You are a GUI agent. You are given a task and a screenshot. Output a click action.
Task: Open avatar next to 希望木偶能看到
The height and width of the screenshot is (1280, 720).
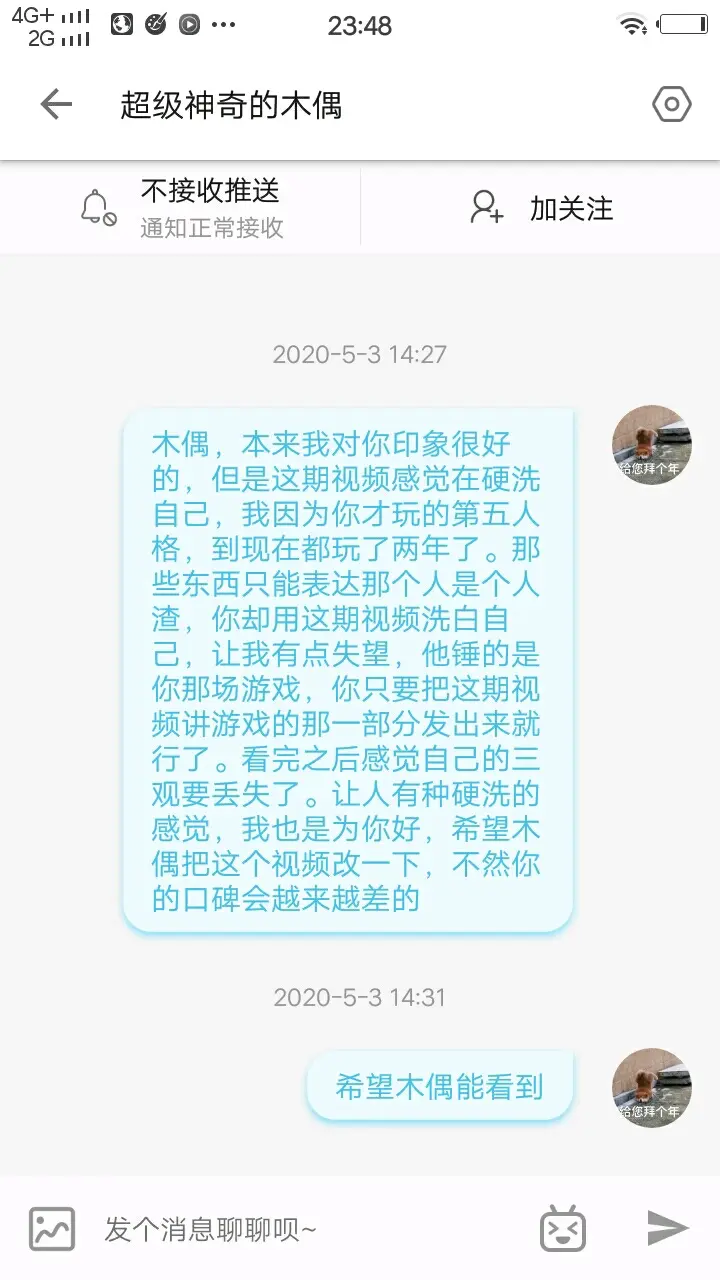652,1088
